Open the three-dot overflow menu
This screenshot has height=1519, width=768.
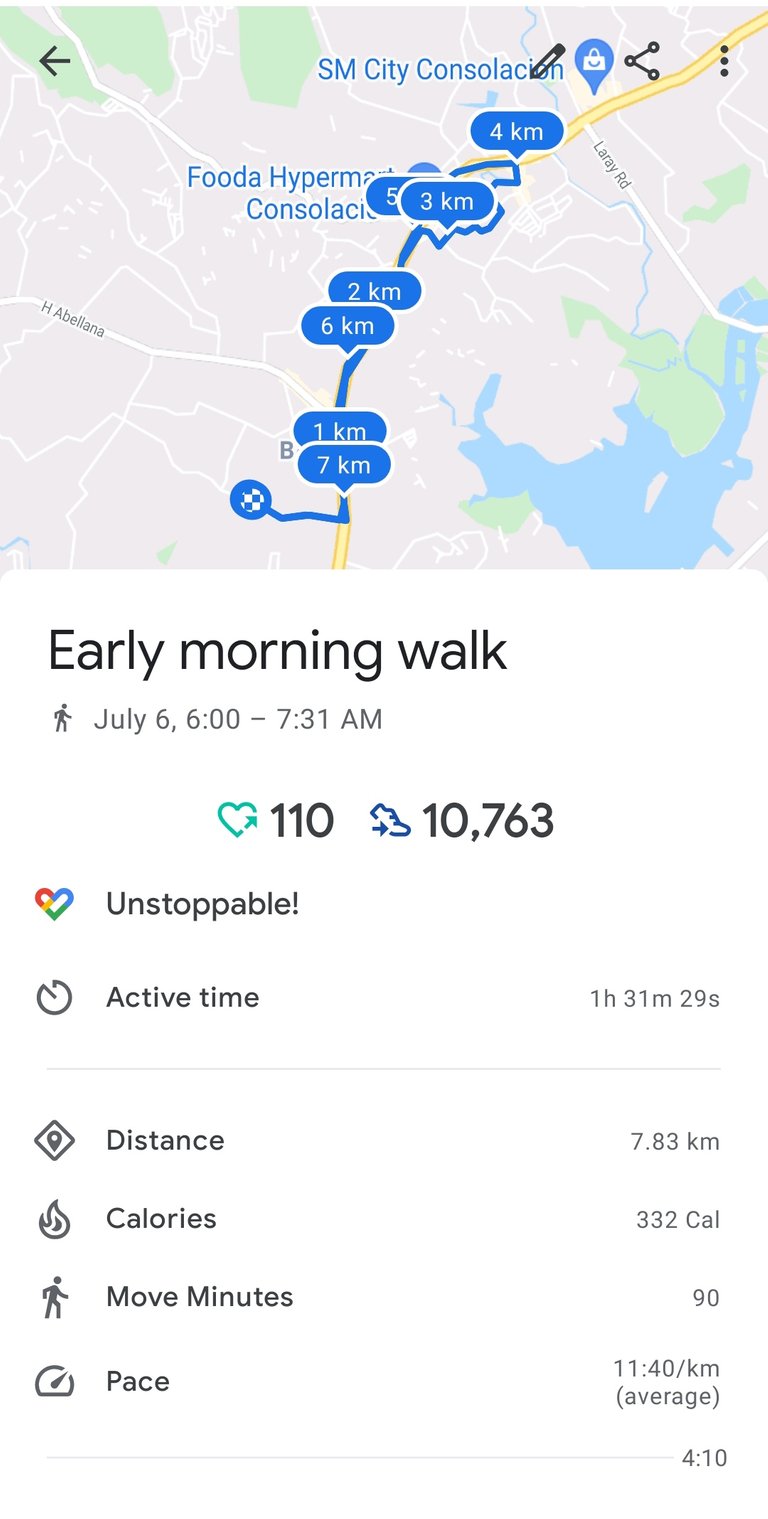point(724,61)
